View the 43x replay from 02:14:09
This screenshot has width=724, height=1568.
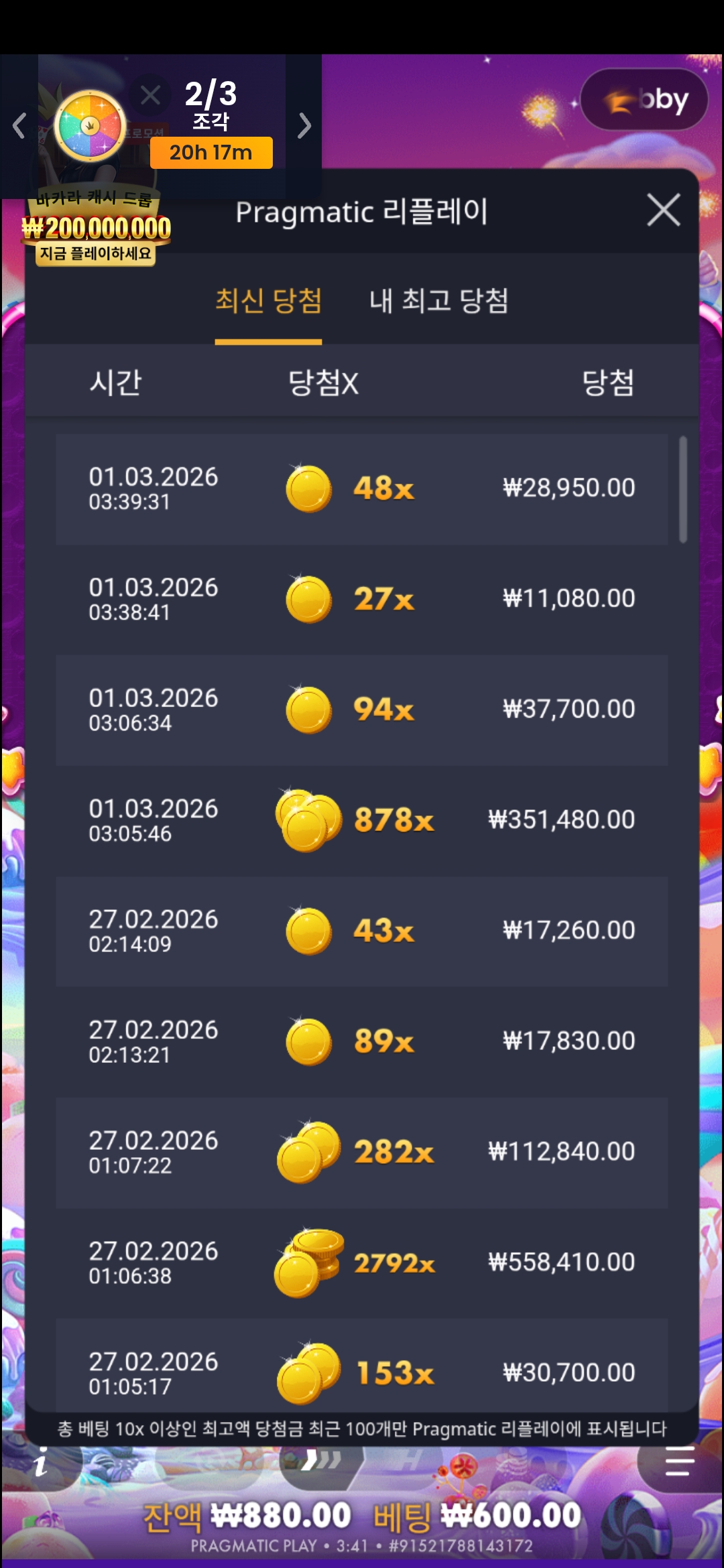tap(361, 931)
